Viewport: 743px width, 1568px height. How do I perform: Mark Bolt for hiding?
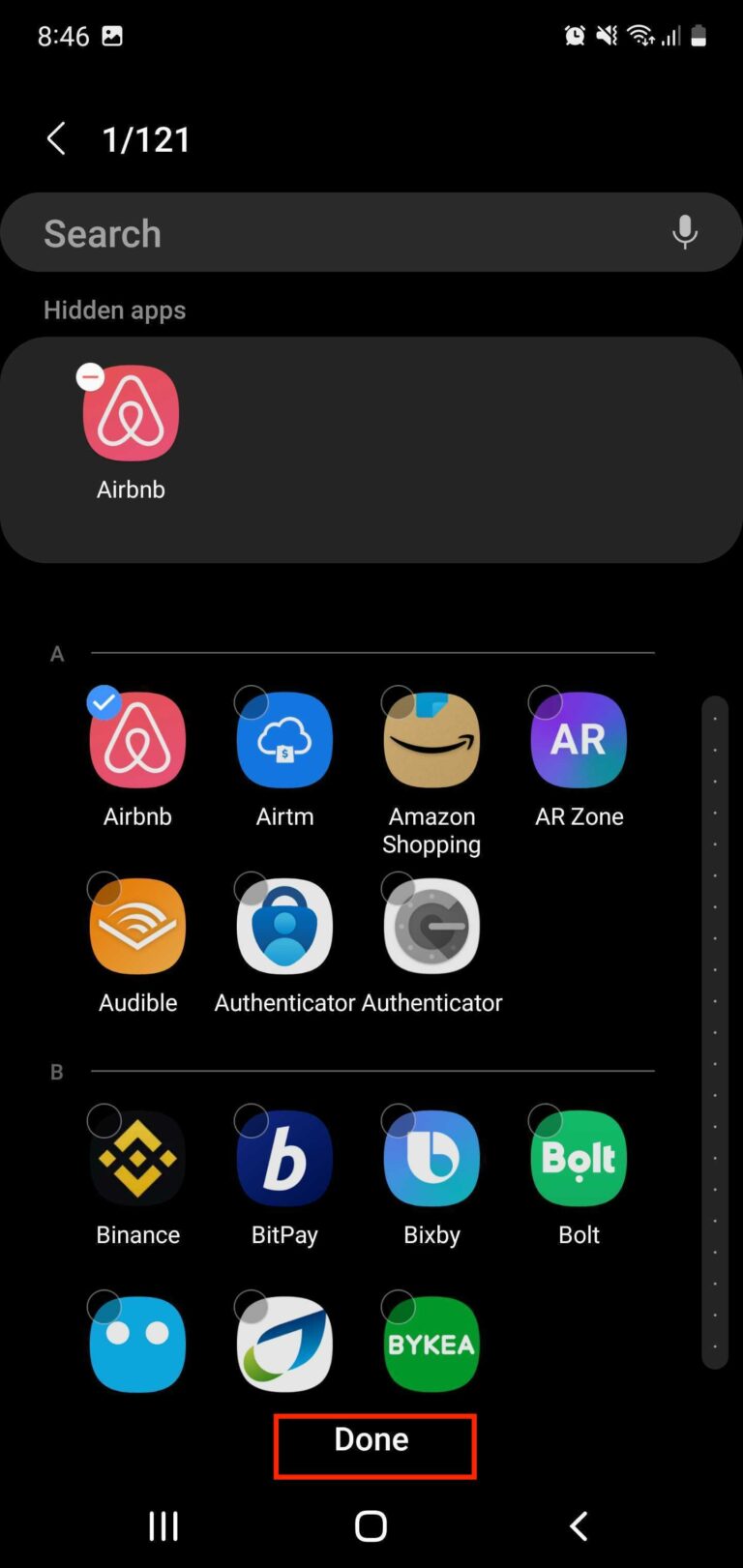[579, 1158]
